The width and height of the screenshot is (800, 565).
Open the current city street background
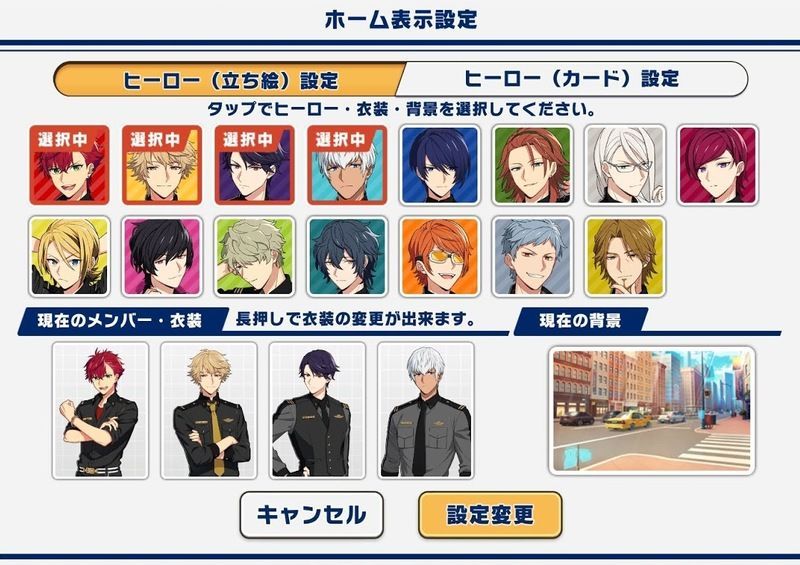[651, 410]
